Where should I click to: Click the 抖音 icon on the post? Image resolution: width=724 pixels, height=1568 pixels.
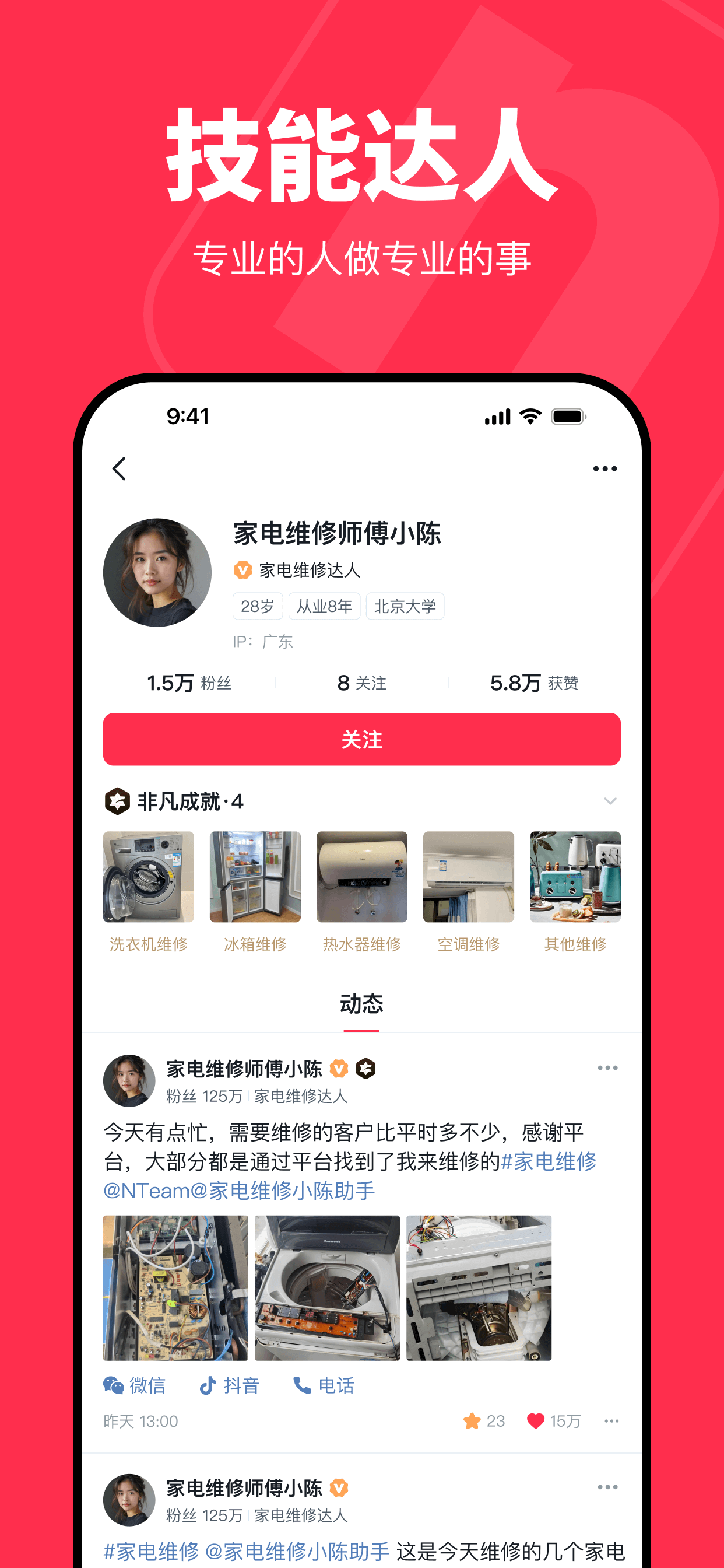(210, 1386)
